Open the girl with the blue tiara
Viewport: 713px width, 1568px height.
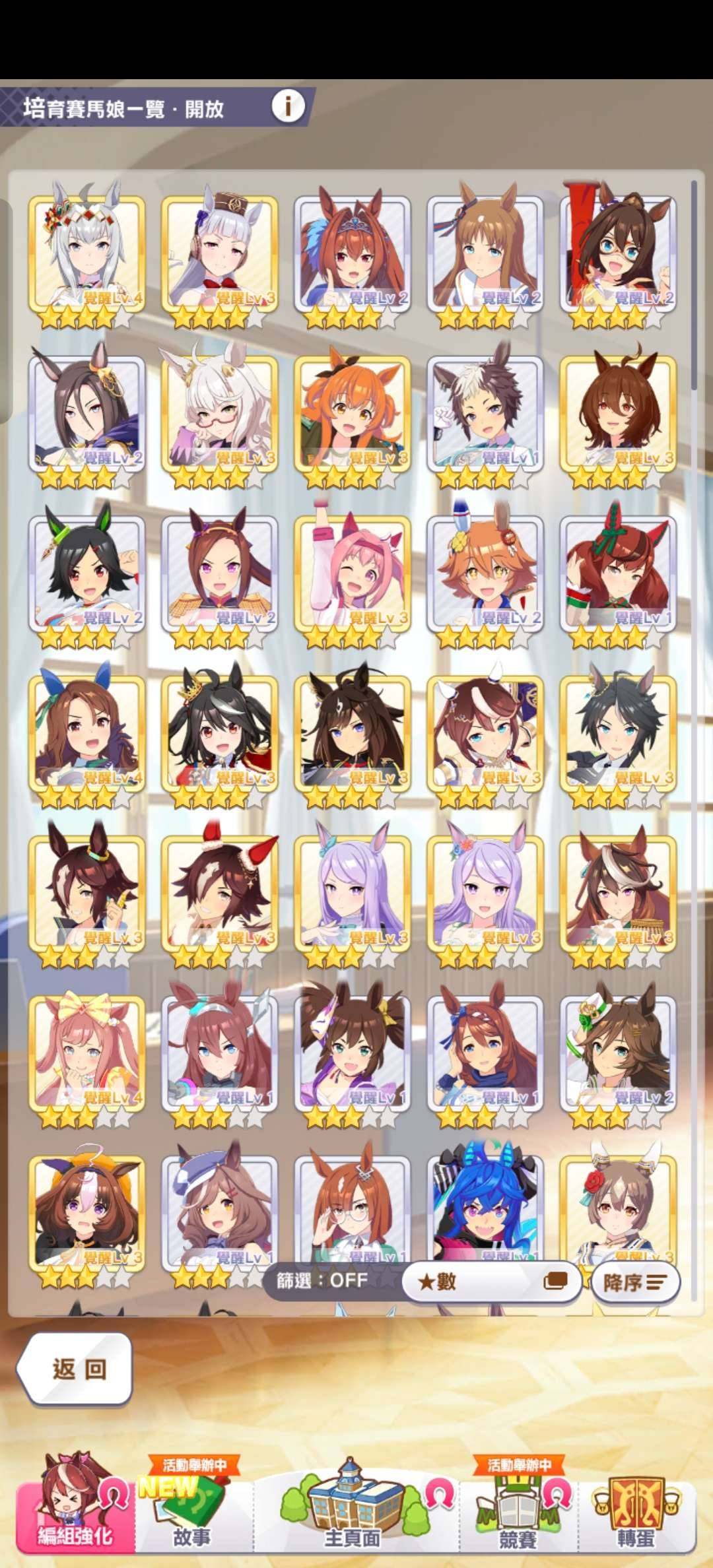[x=353, y=254]
